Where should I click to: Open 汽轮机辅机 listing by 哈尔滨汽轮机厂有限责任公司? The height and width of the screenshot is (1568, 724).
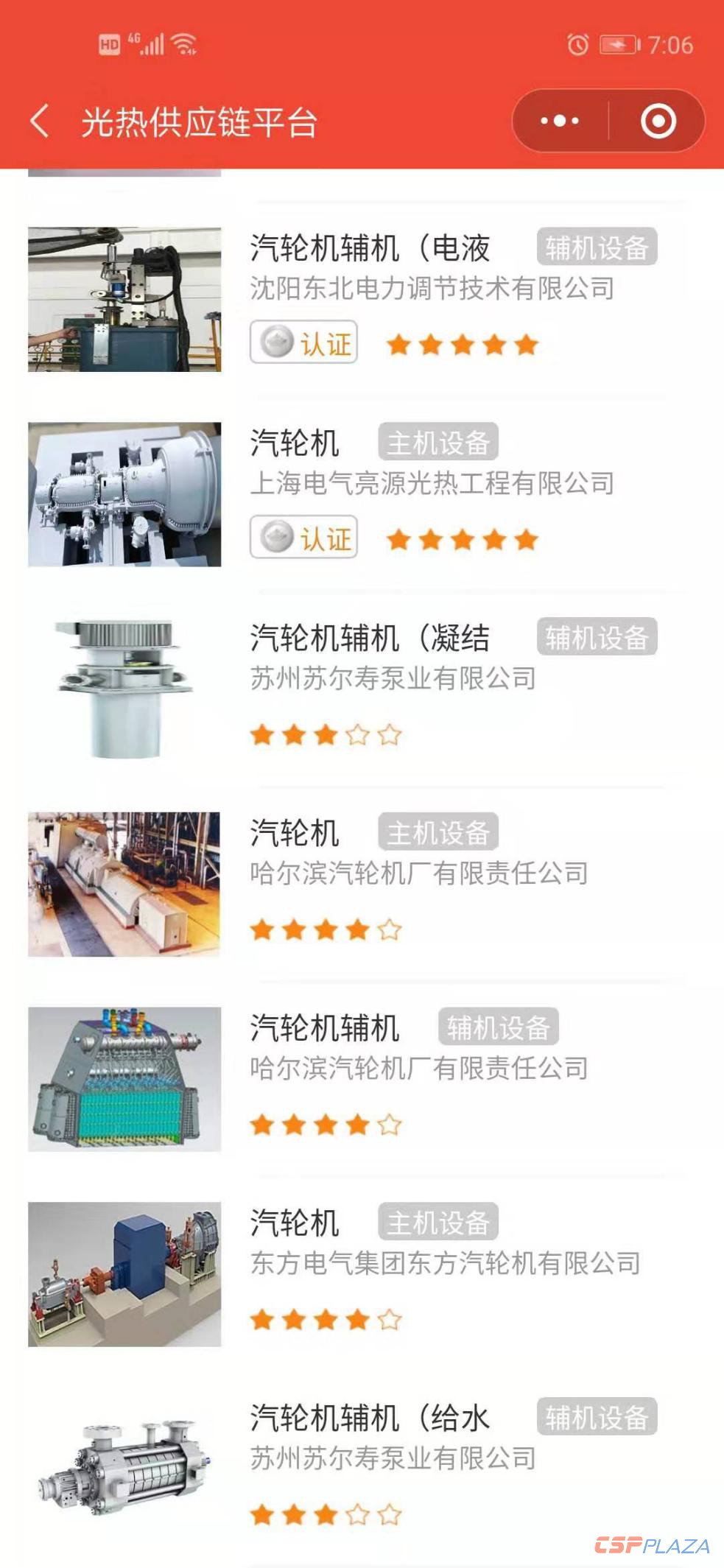(325, 1028)
